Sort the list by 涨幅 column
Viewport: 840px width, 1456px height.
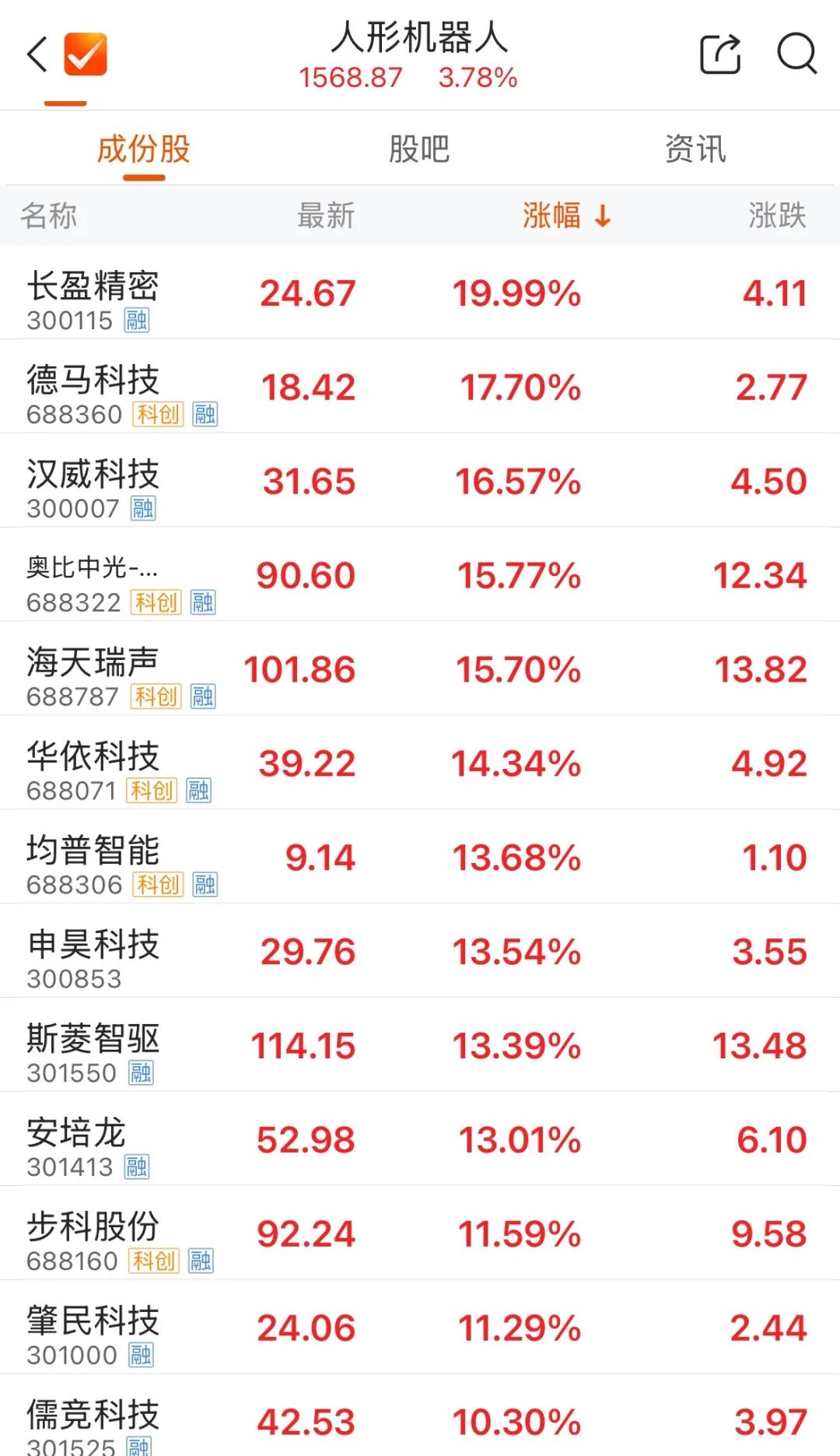coord(567,216)
